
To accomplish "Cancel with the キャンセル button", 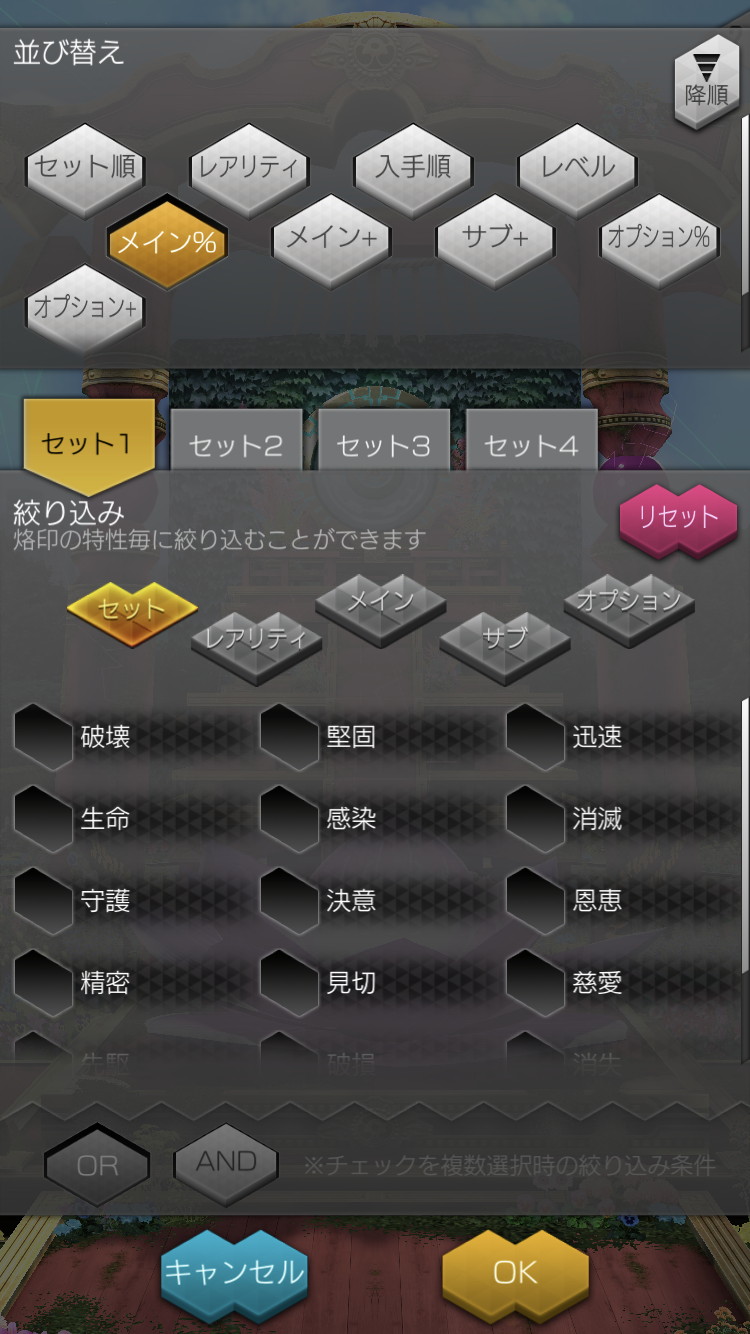I will coord(234,1272).
